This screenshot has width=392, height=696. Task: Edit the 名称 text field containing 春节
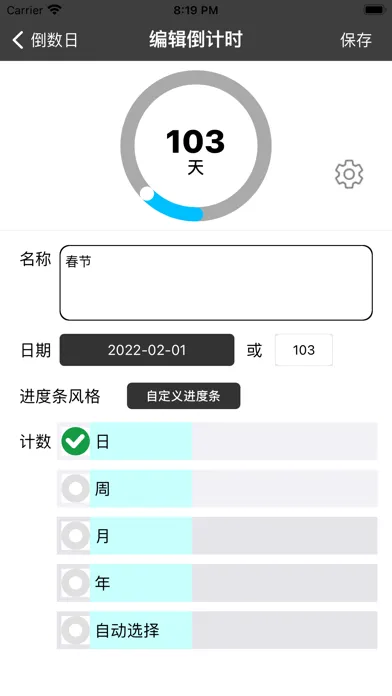(216, 283)
